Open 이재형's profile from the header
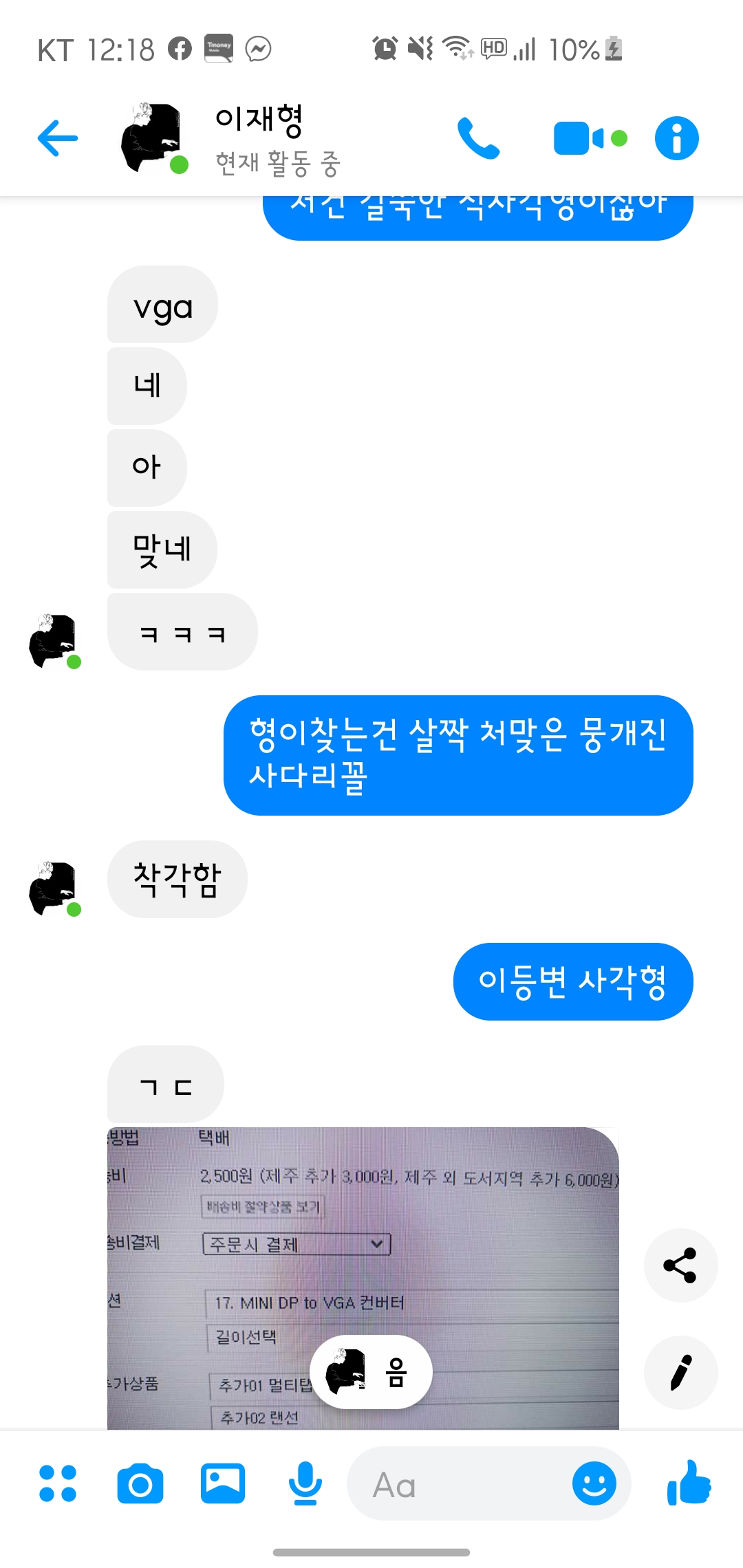Viewport: 743px width, 1568px height. coord(259,140)
